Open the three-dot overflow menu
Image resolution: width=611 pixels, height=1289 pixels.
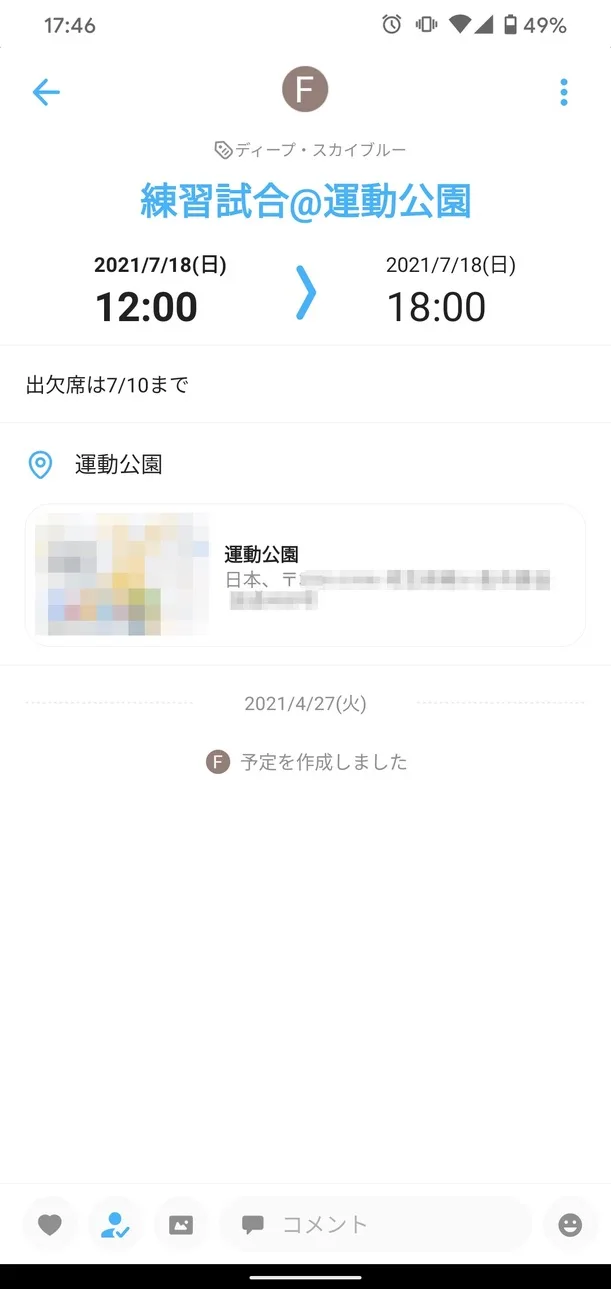(x=564, y=93)
